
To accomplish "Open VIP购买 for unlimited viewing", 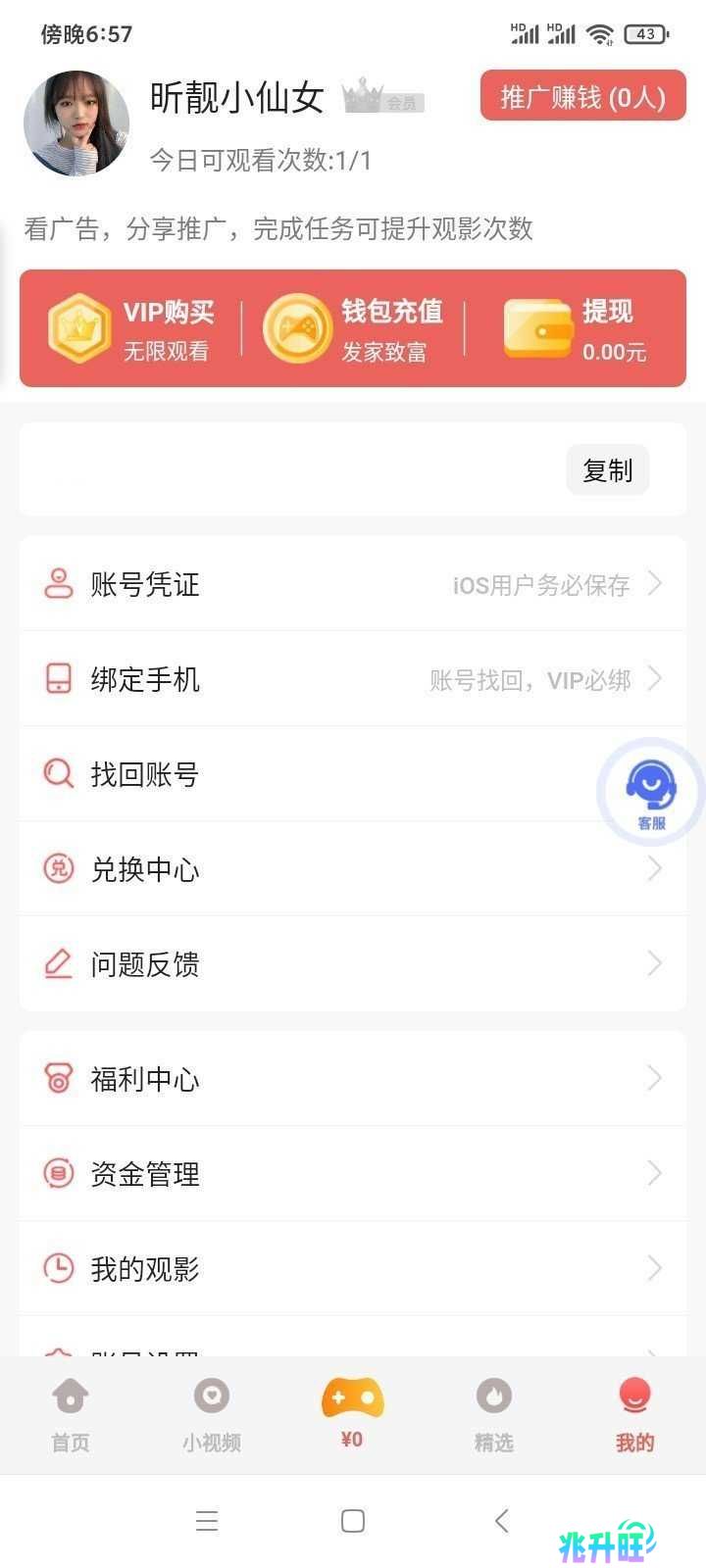I will 131,328.
